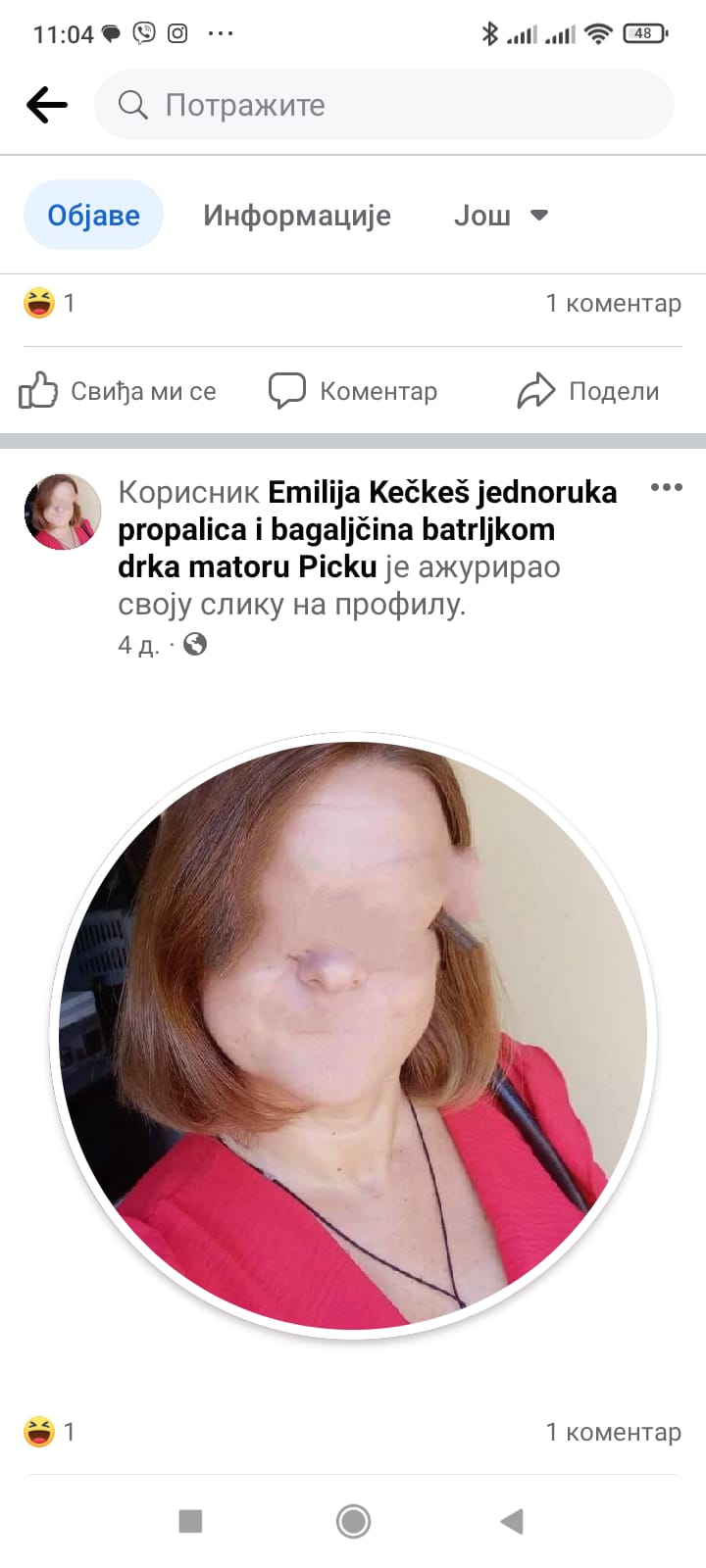The image size is (706, 1568).
Task: Open the upper post's 1 коментар link
Action: coord(613,304)
